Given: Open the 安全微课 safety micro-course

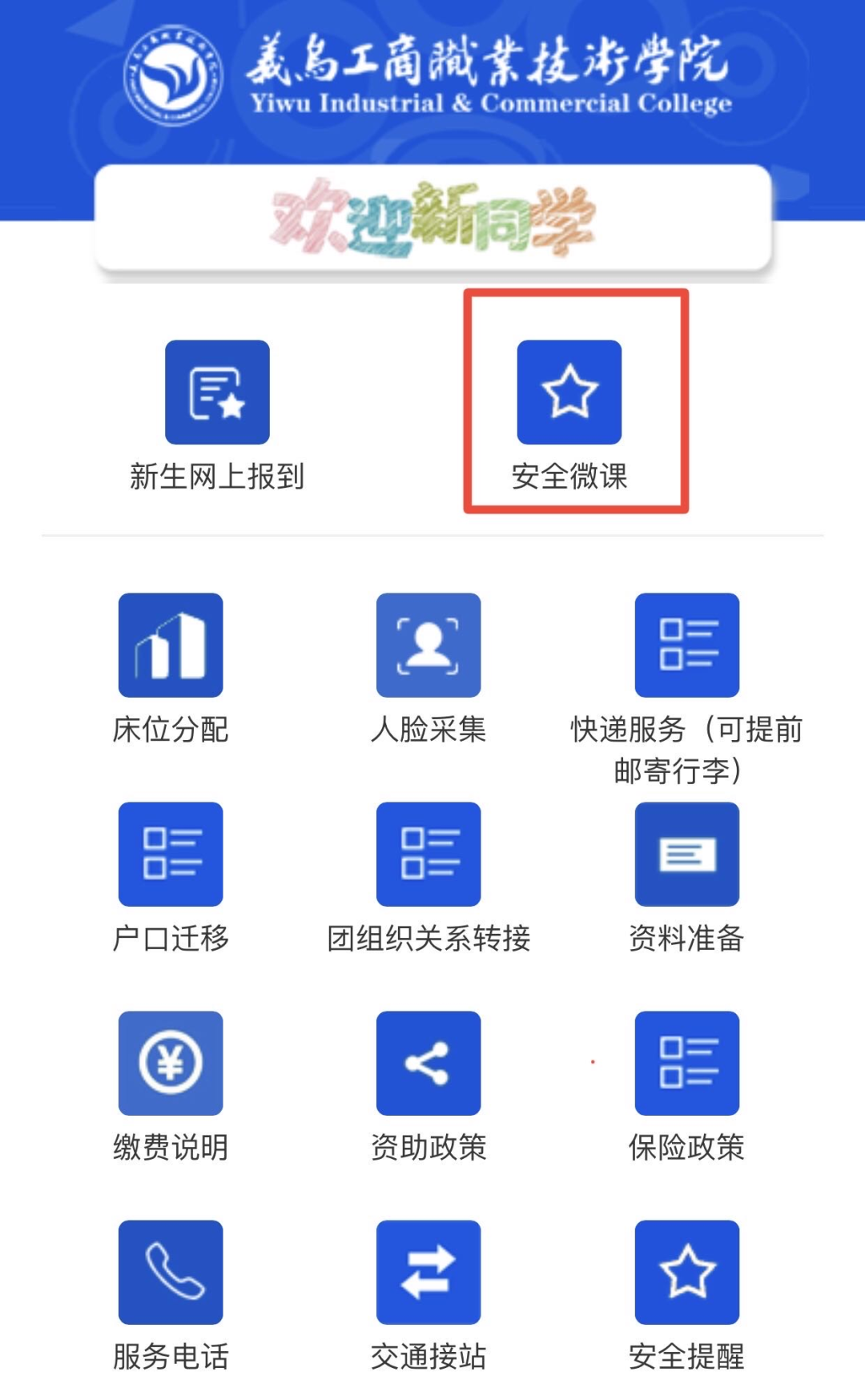Looking at the screenshot, I should [x=569, y=392].
